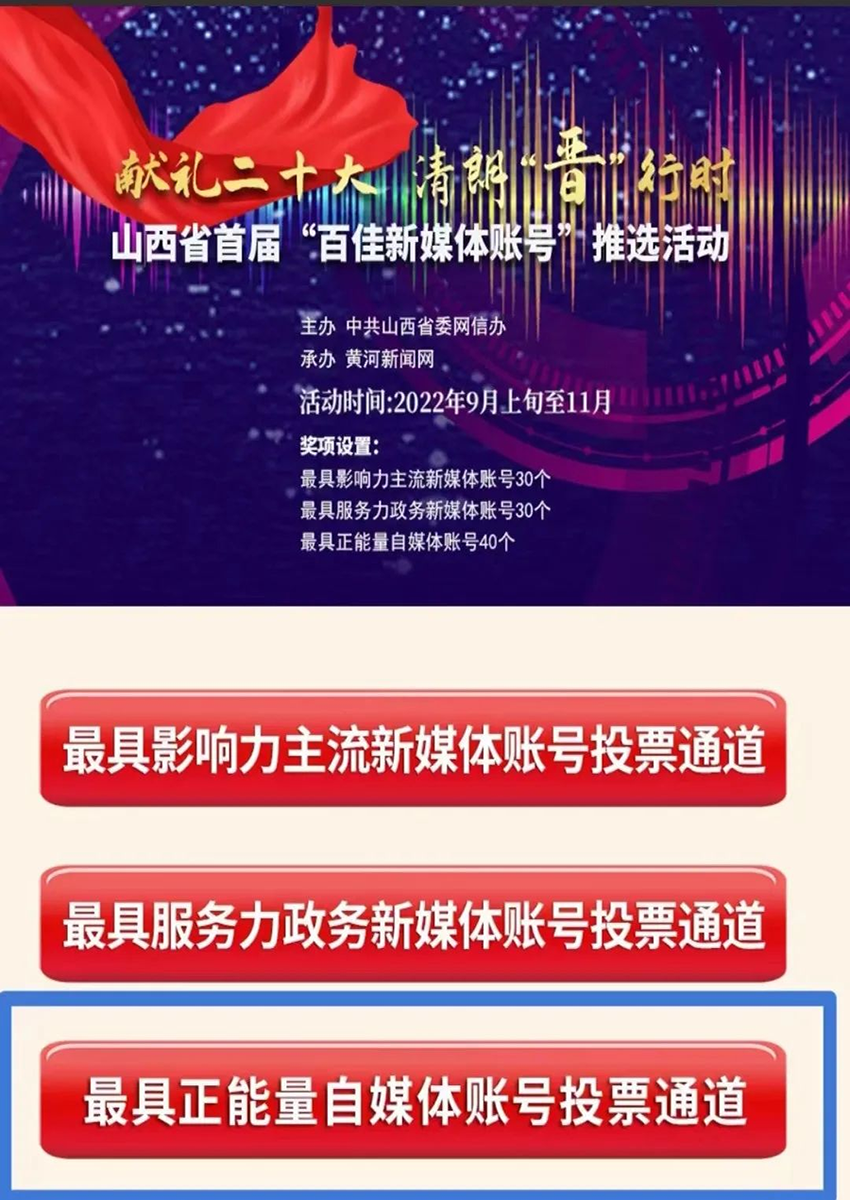This screenshot has width=850, height=1200.
Task: Enter 最具正能量自媒体账号投票通道
Action: point(413,1099)
